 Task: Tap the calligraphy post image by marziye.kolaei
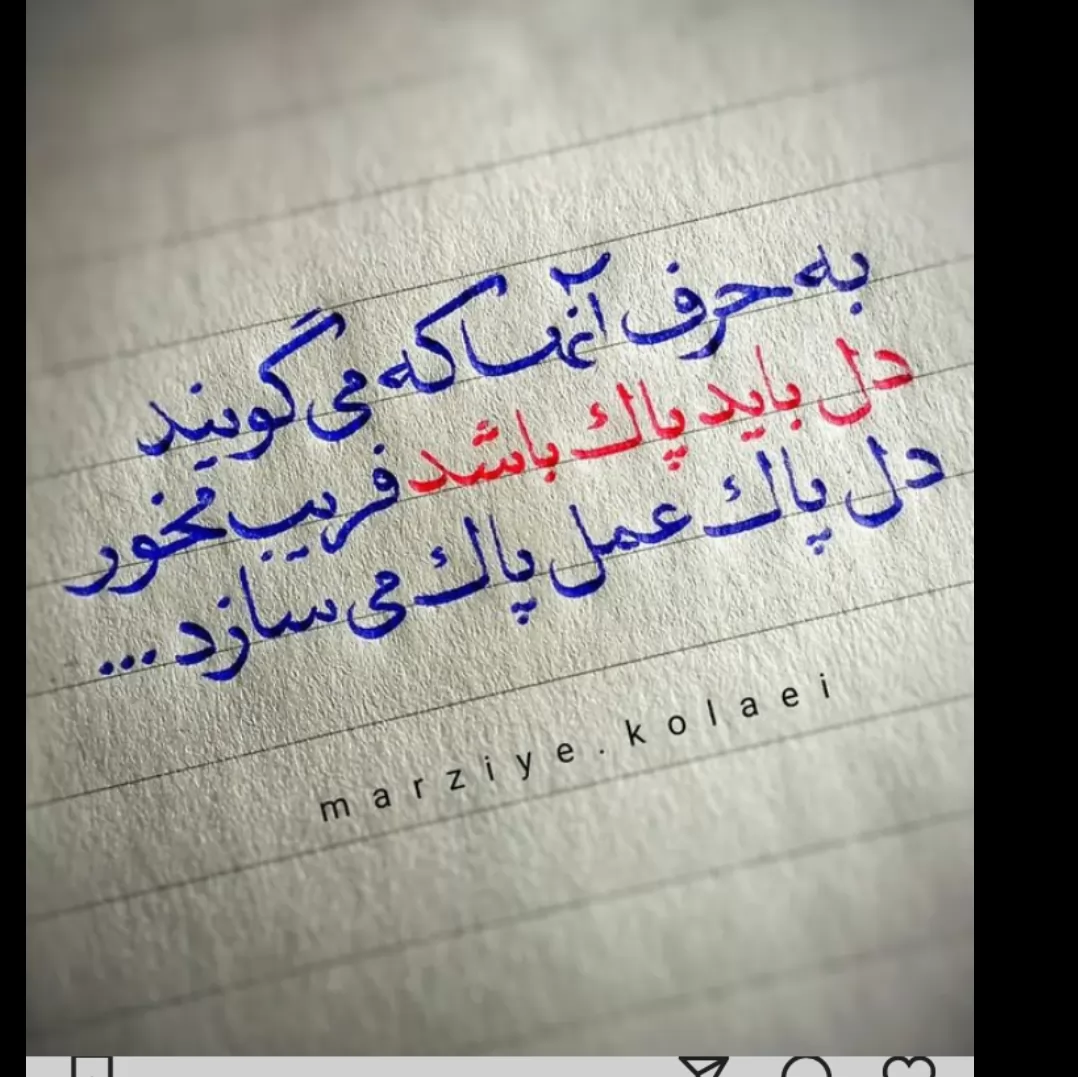[500, 527]
